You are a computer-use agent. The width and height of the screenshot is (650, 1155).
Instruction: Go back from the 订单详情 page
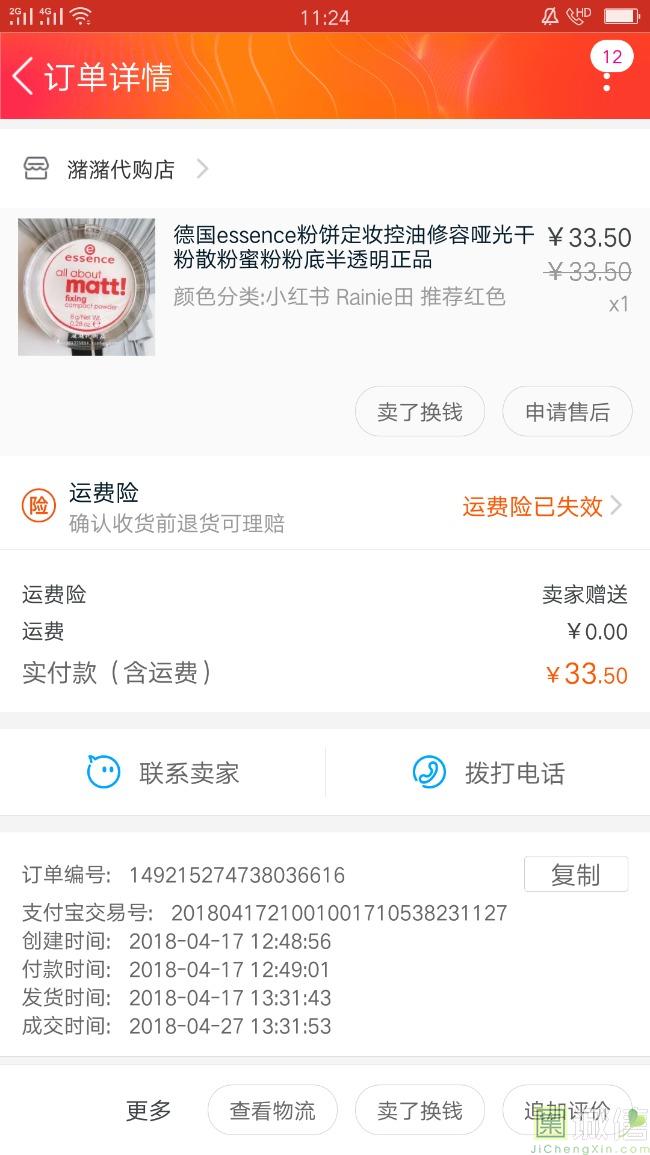click(24, 76)
